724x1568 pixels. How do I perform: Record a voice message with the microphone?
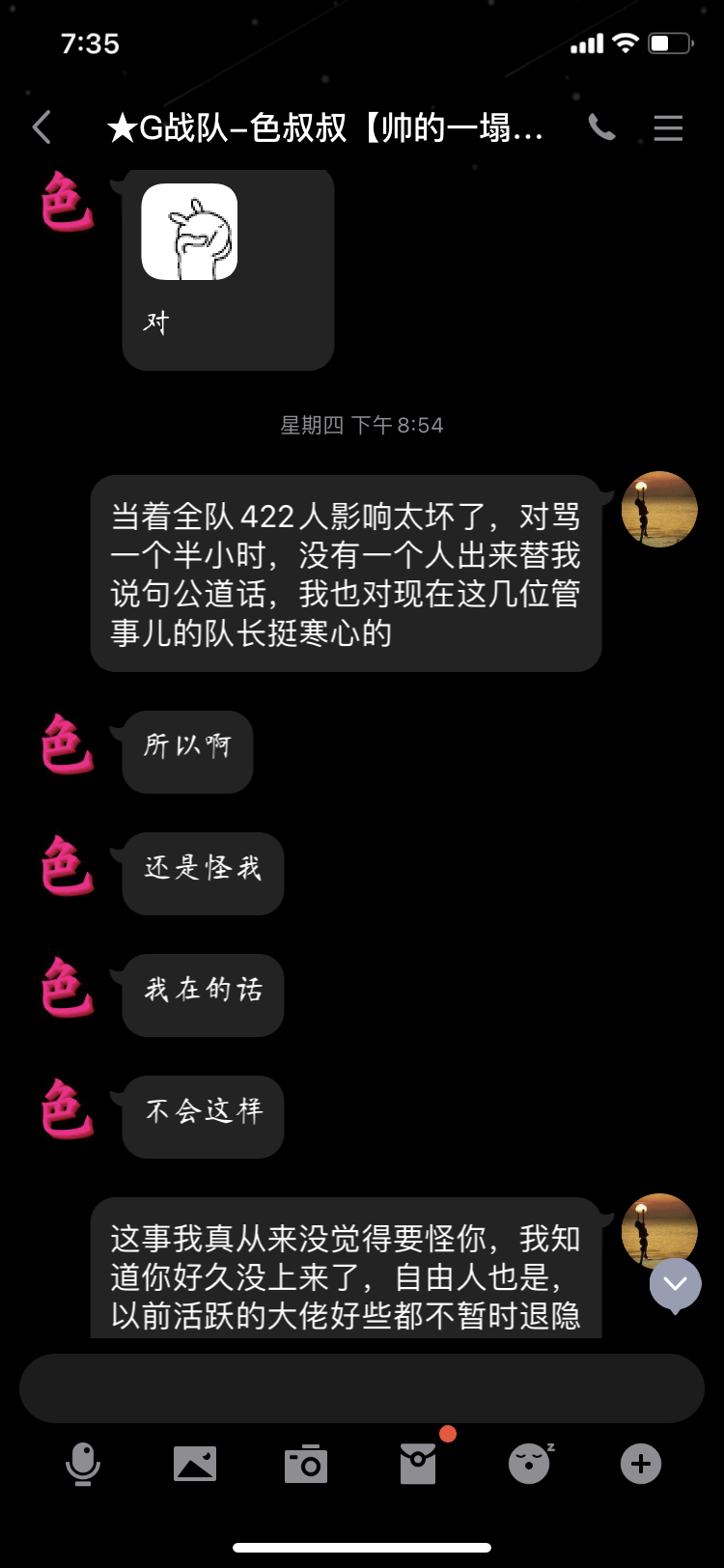83,1464
